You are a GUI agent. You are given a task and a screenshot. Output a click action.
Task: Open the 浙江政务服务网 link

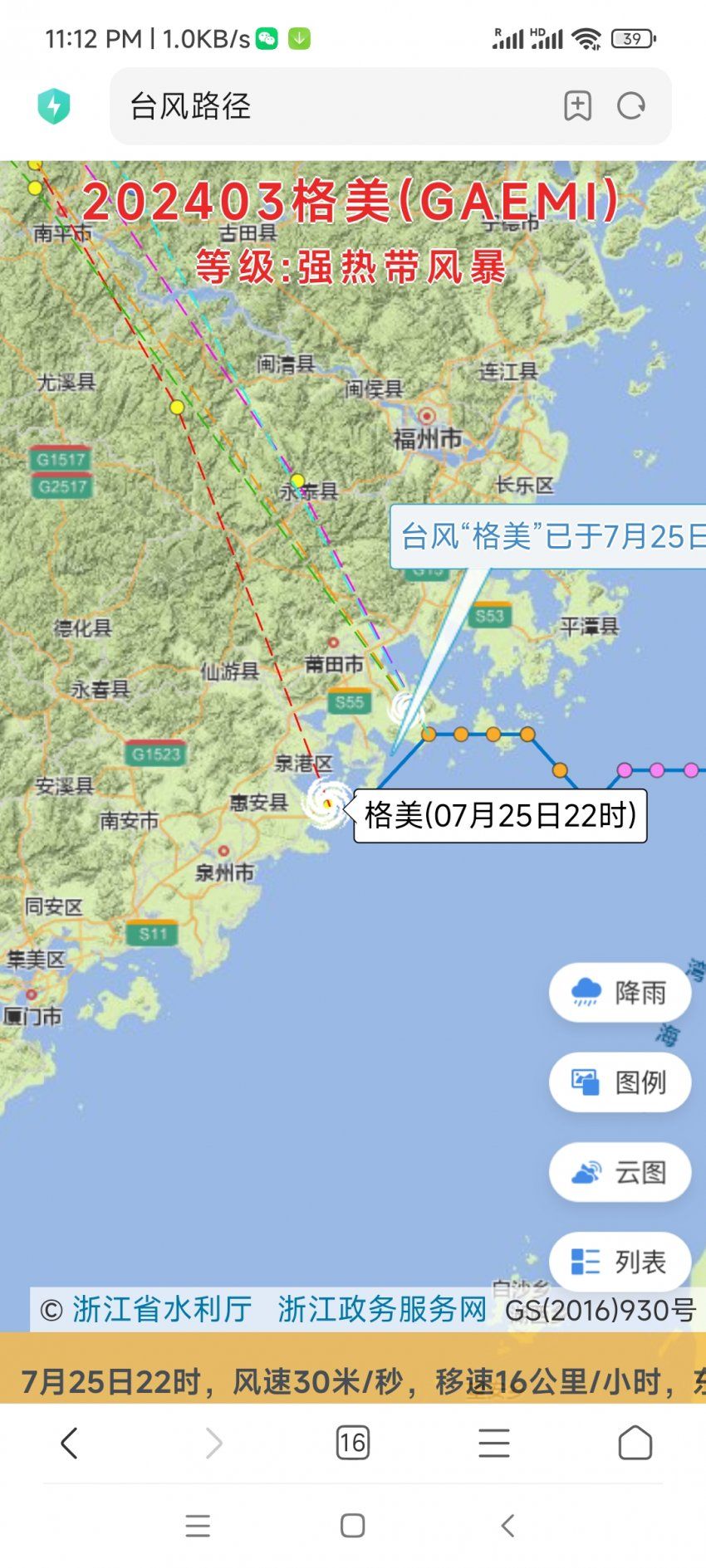pyautogui.click(x=382, y=1309)
